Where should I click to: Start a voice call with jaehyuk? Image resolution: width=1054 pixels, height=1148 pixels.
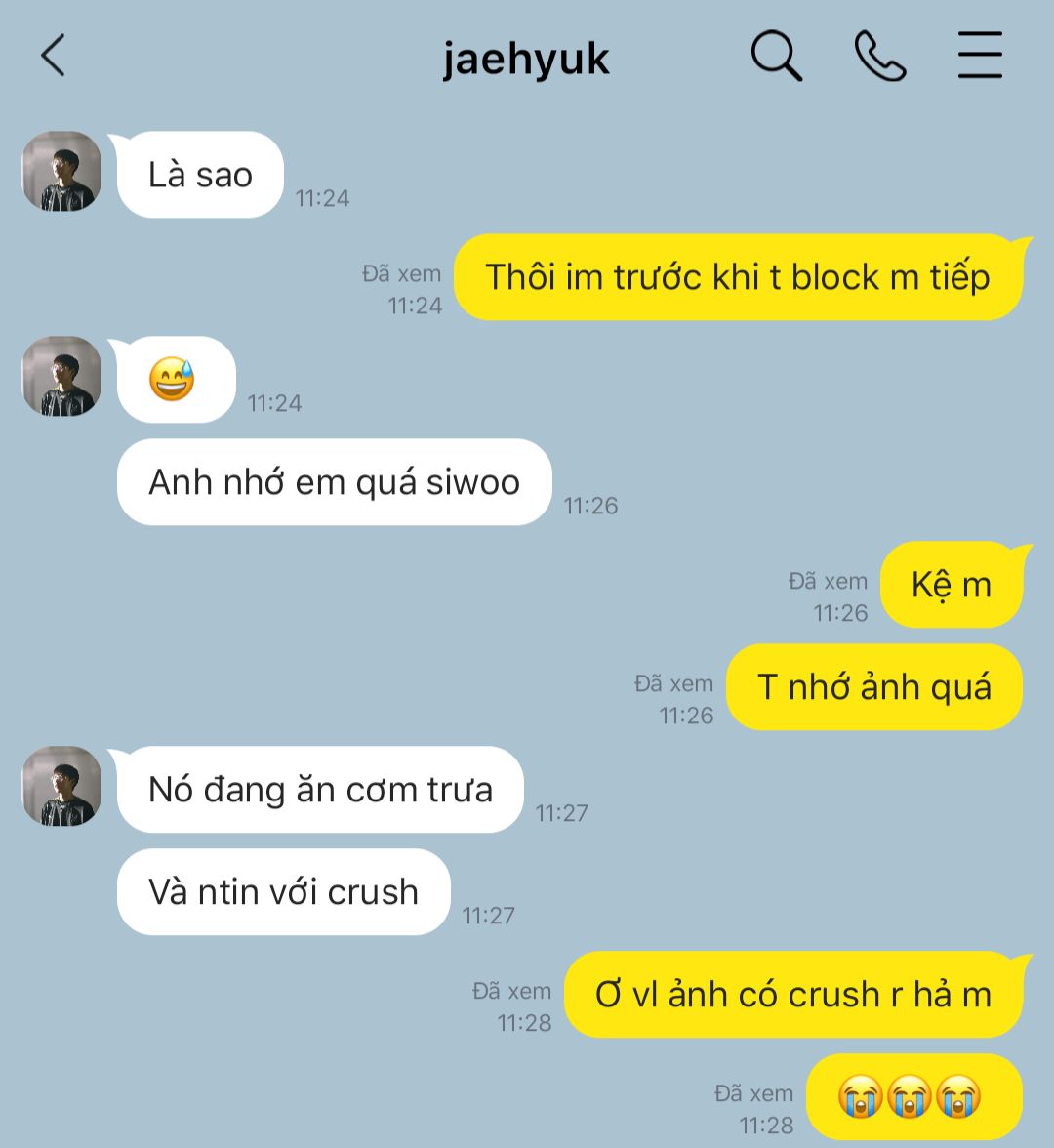(879, 56)
